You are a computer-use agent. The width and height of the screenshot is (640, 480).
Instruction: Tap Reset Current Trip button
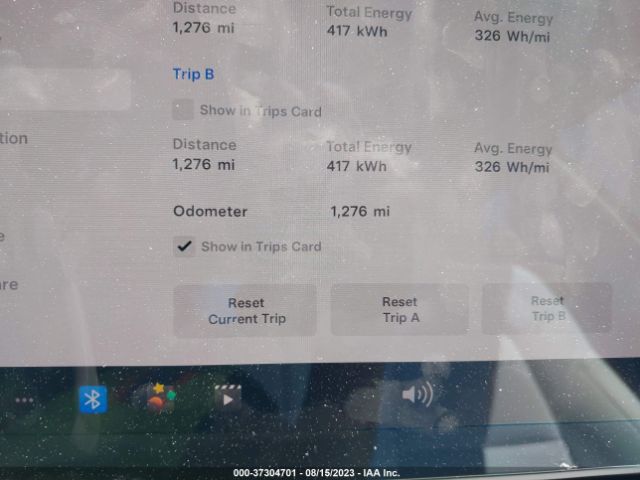246,310
